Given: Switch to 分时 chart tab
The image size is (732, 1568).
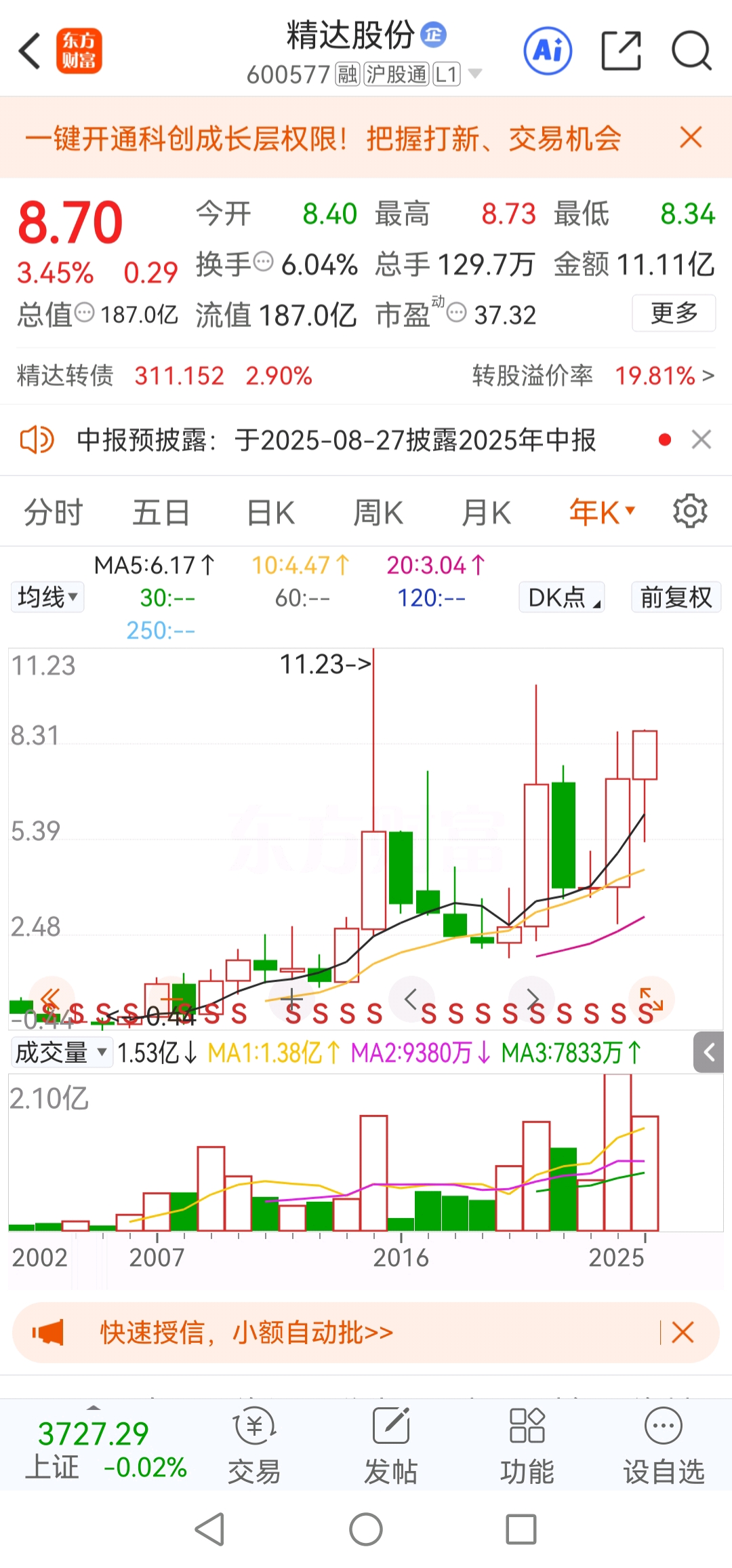Looking at the screenshot, I should point(53,513).
